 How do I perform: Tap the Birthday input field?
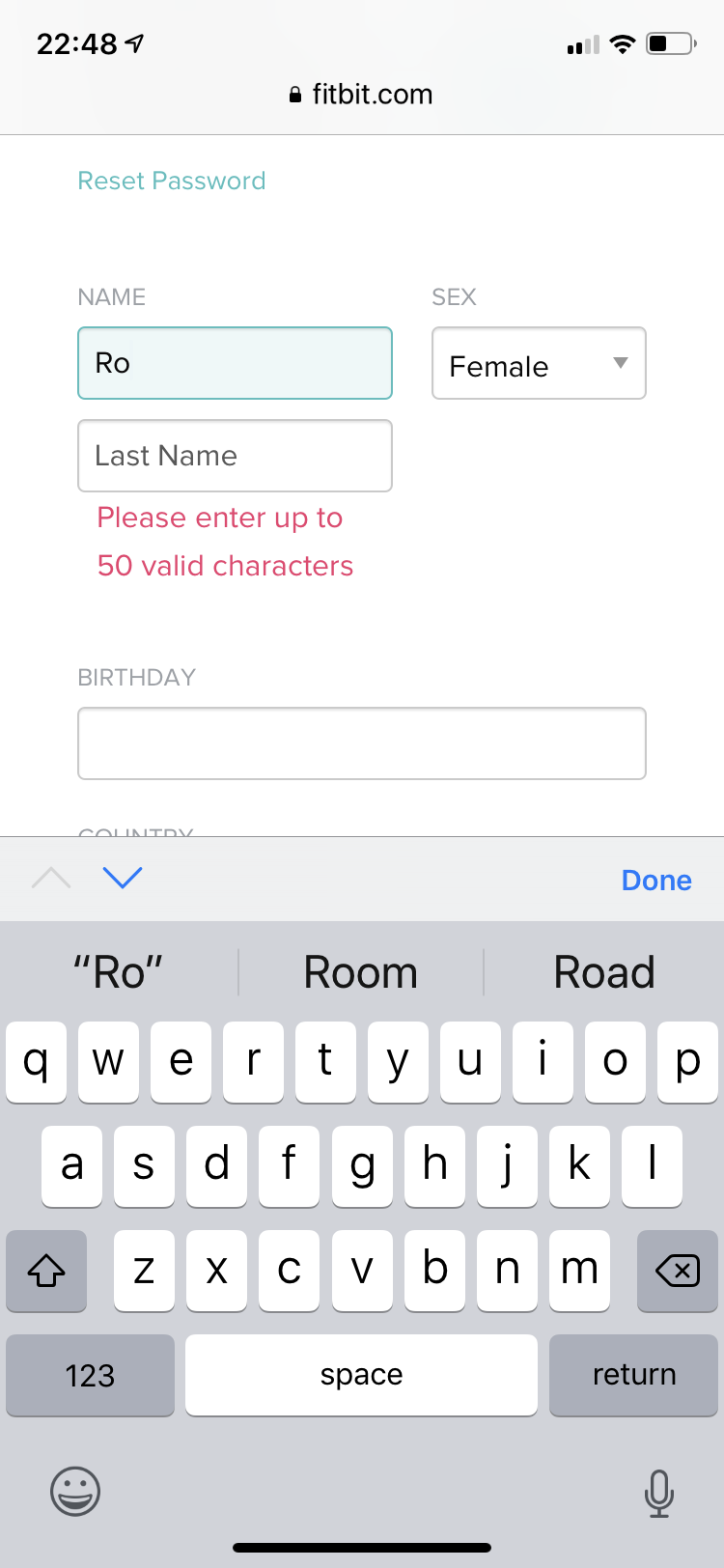click(361, 743)
